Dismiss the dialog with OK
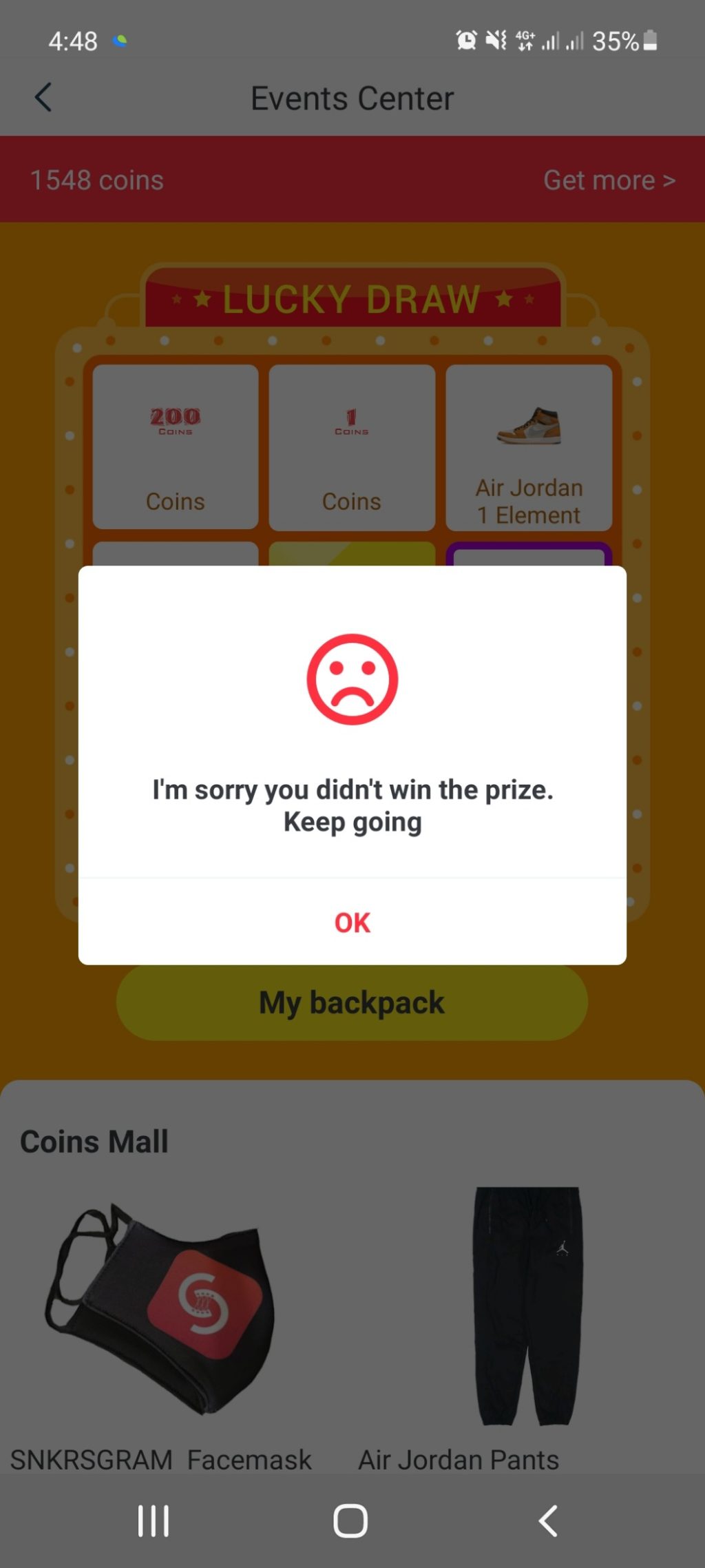705x1568 pixels. click(352, 922)
